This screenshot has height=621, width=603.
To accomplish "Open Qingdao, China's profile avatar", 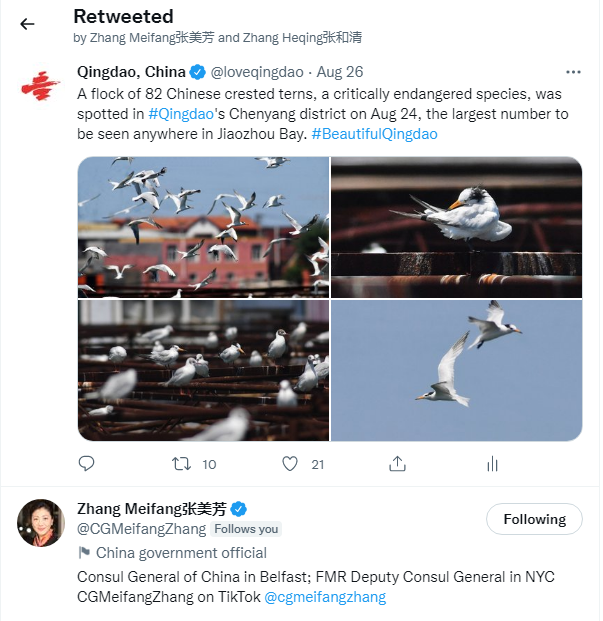I will tap(41, 86).
